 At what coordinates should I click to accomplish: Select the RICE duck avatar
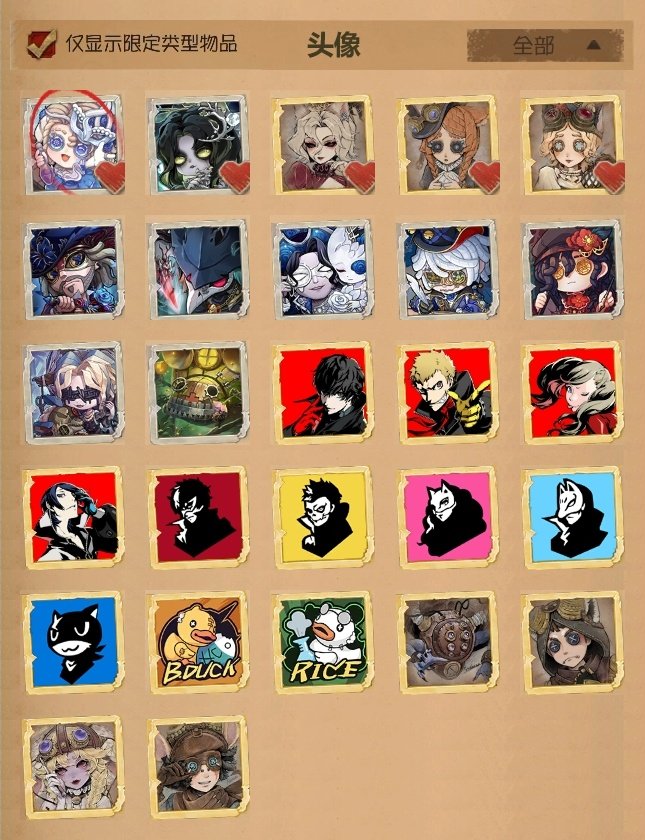pos(322,642)
